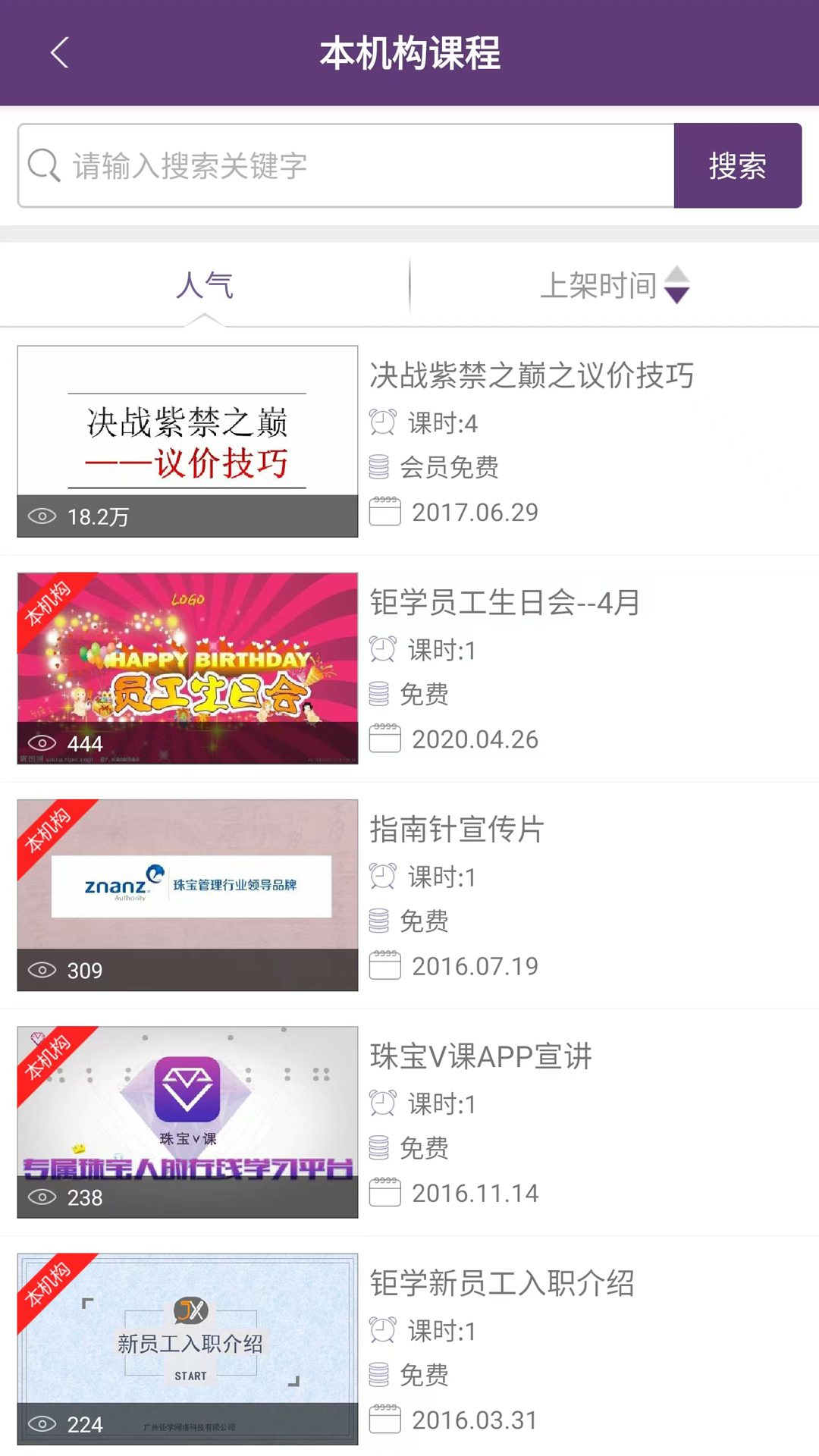Open course 钜学新员工入职介绍
The image size is (819, 1456).
[501, 1283]
